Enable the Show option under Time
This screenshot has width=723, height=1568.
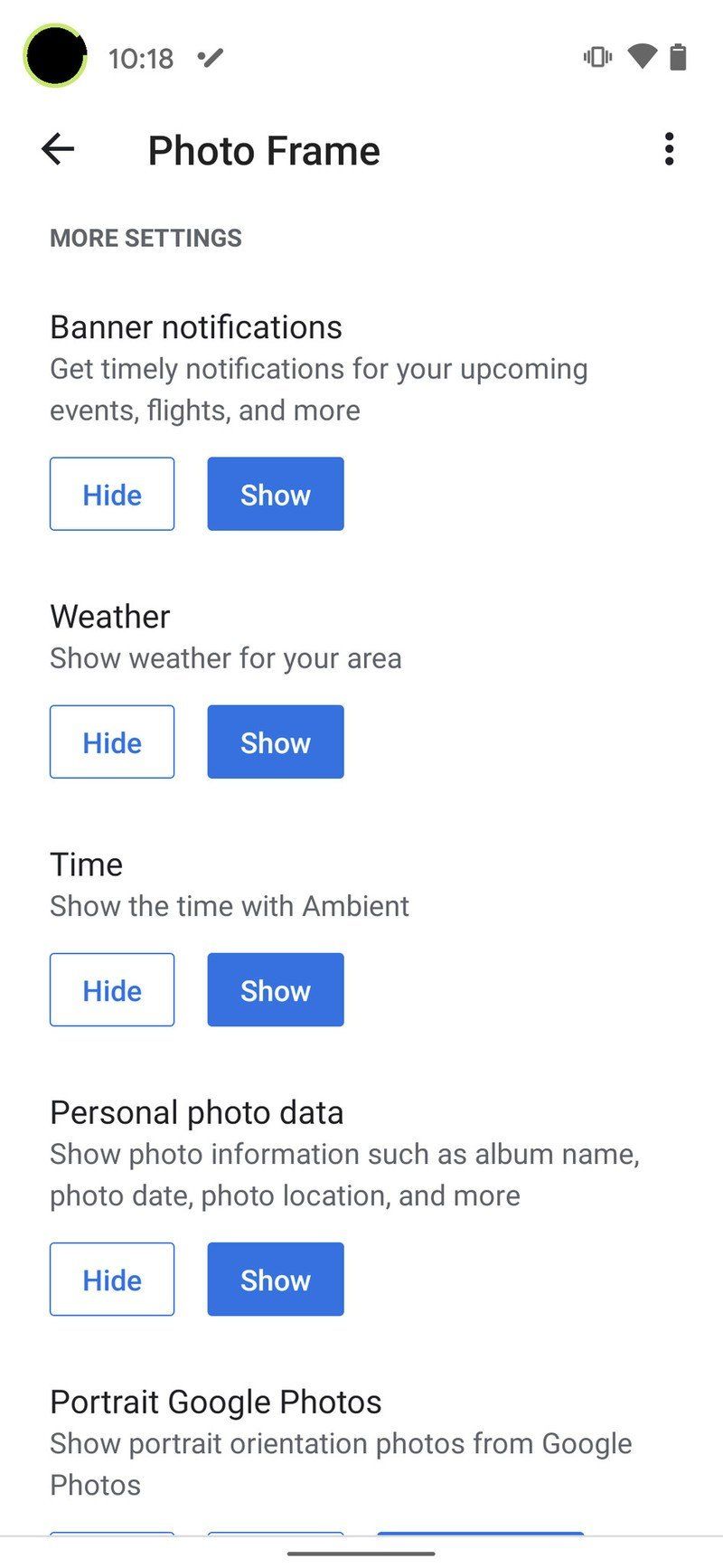tap(275, 989)
